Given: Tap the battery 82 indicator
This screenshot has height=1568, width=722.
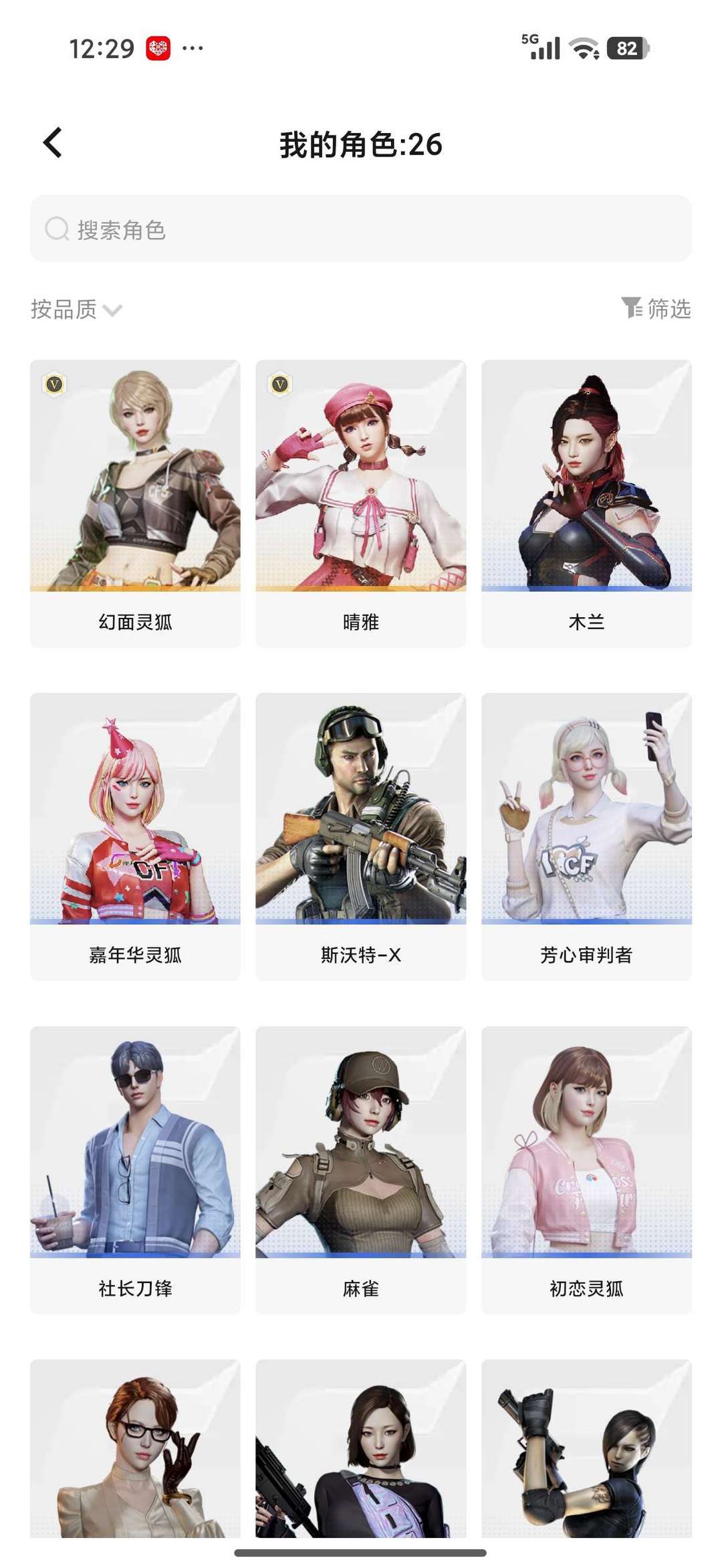Looking at the screenshot, I should (626, 47).
